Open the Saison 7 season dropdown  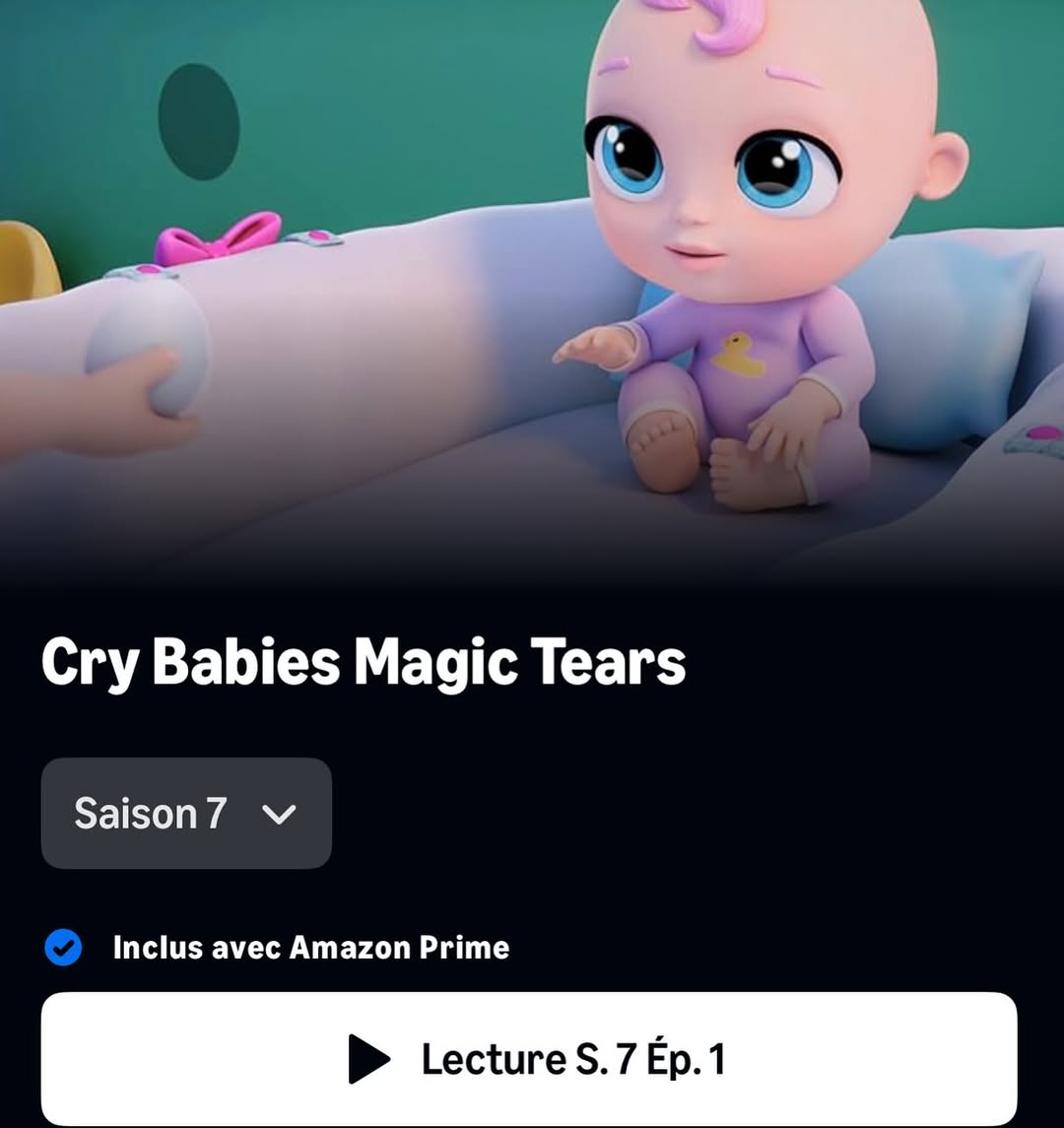[186, 813]
